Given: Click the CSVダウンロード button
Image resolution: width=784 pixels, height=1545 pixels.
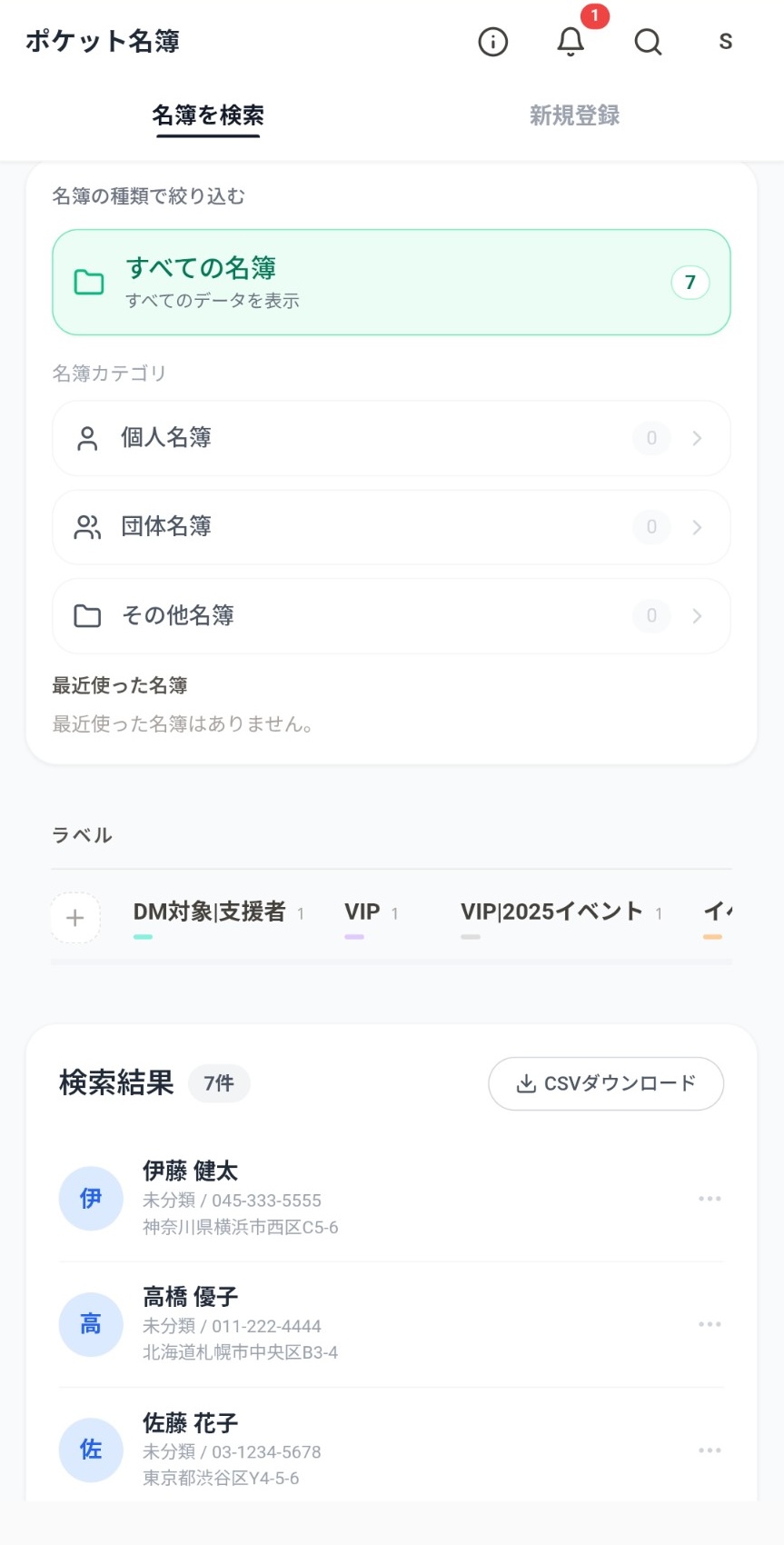Looking at the screenshot, I should (x=606, y=1083).
